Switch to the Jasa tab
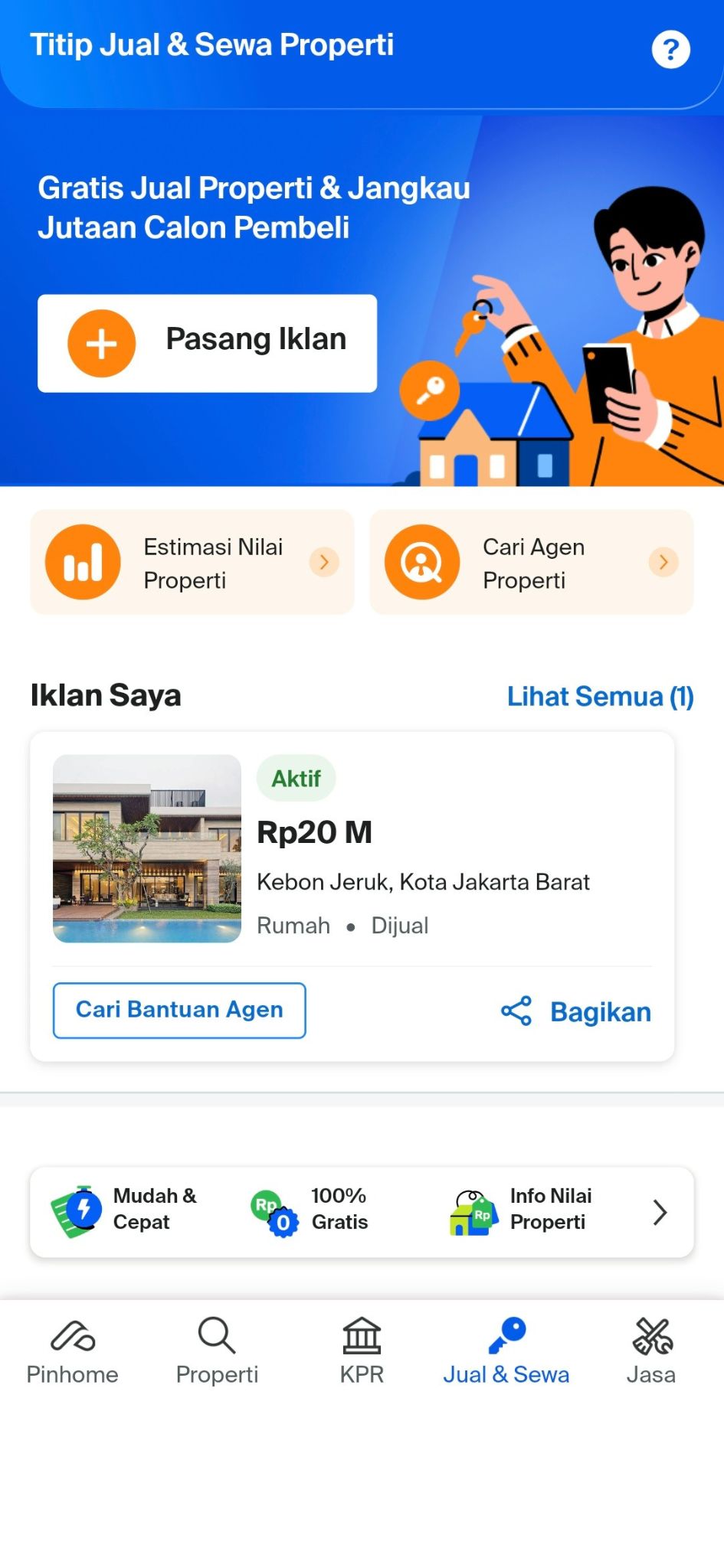Viewport: 724px width, 1568px height. coord(650,1352)
